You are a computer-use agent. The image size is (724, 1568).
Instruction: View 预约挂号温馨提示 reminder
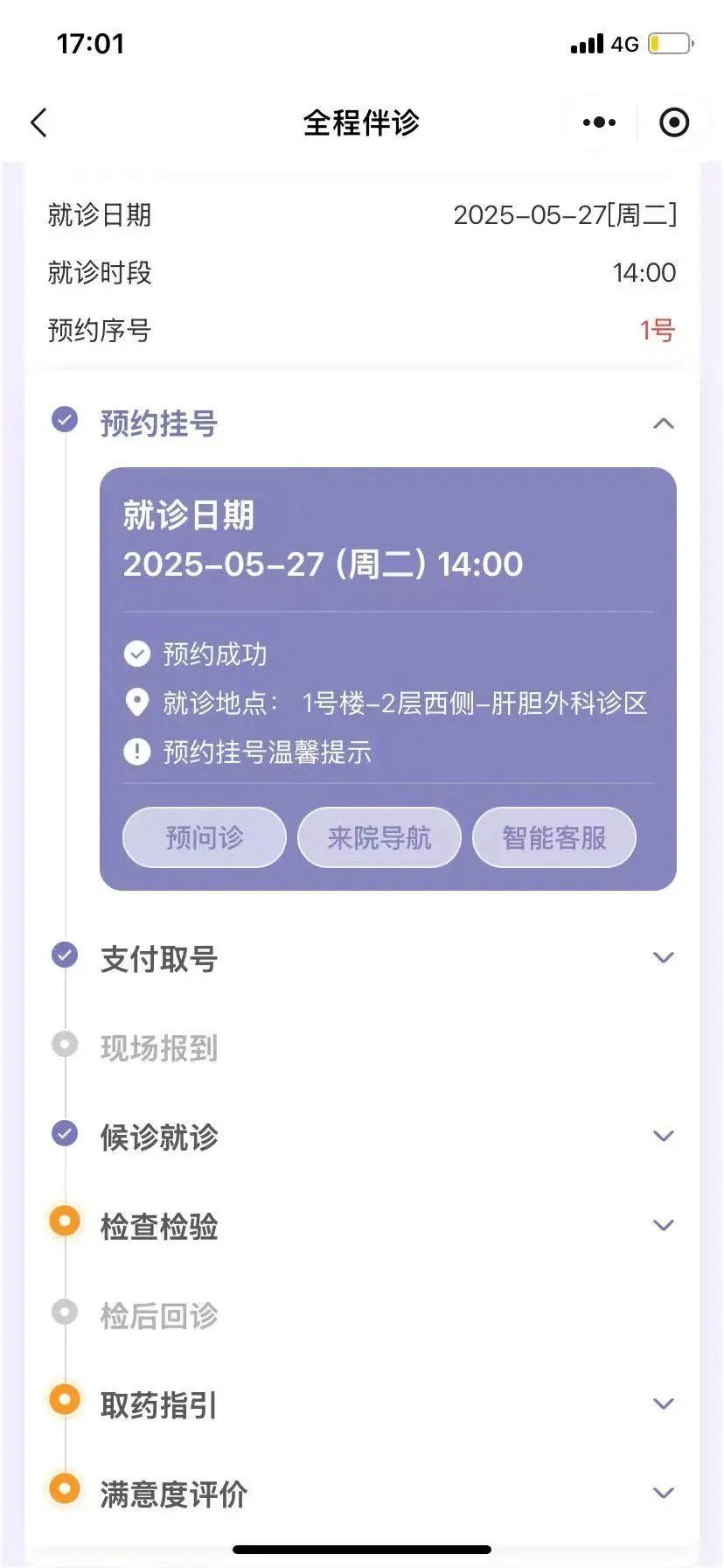[x=267, y=752]
